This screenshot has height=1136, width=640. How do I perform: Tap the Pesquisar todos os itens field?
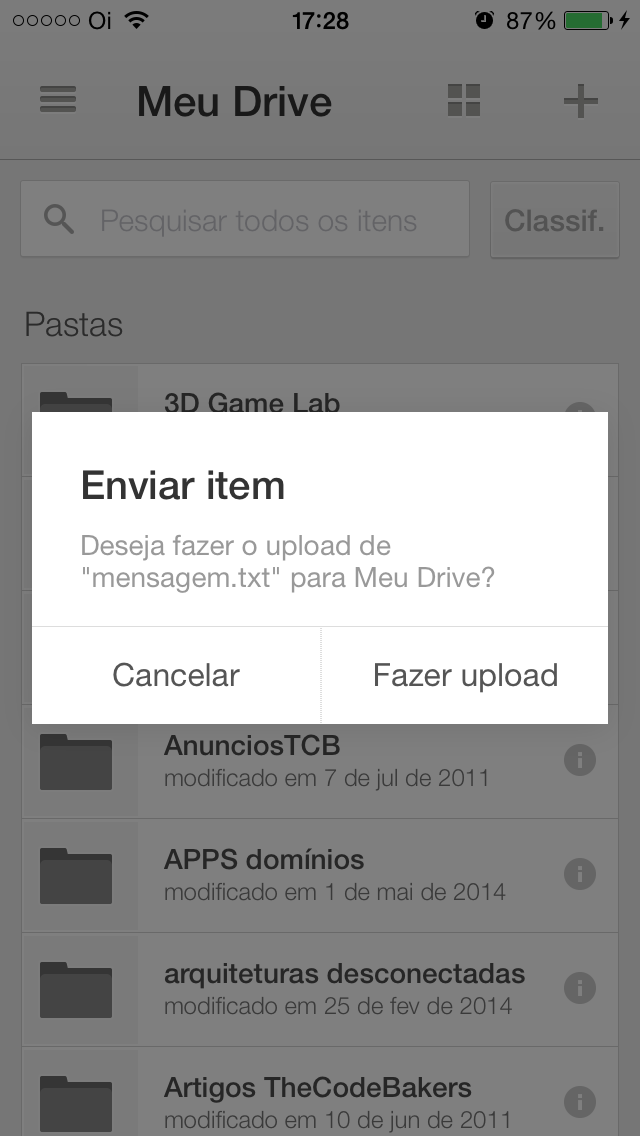click(245, 220)
